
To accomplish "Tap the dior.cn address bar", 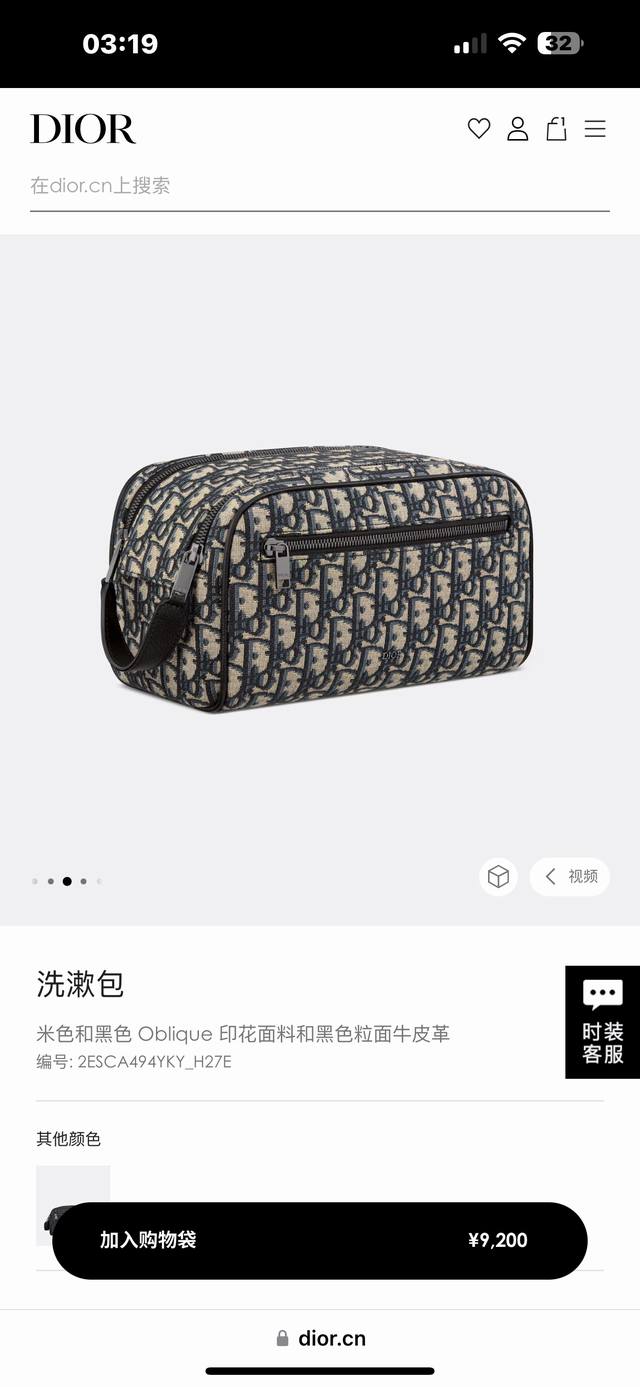I will click(320, 1338).
